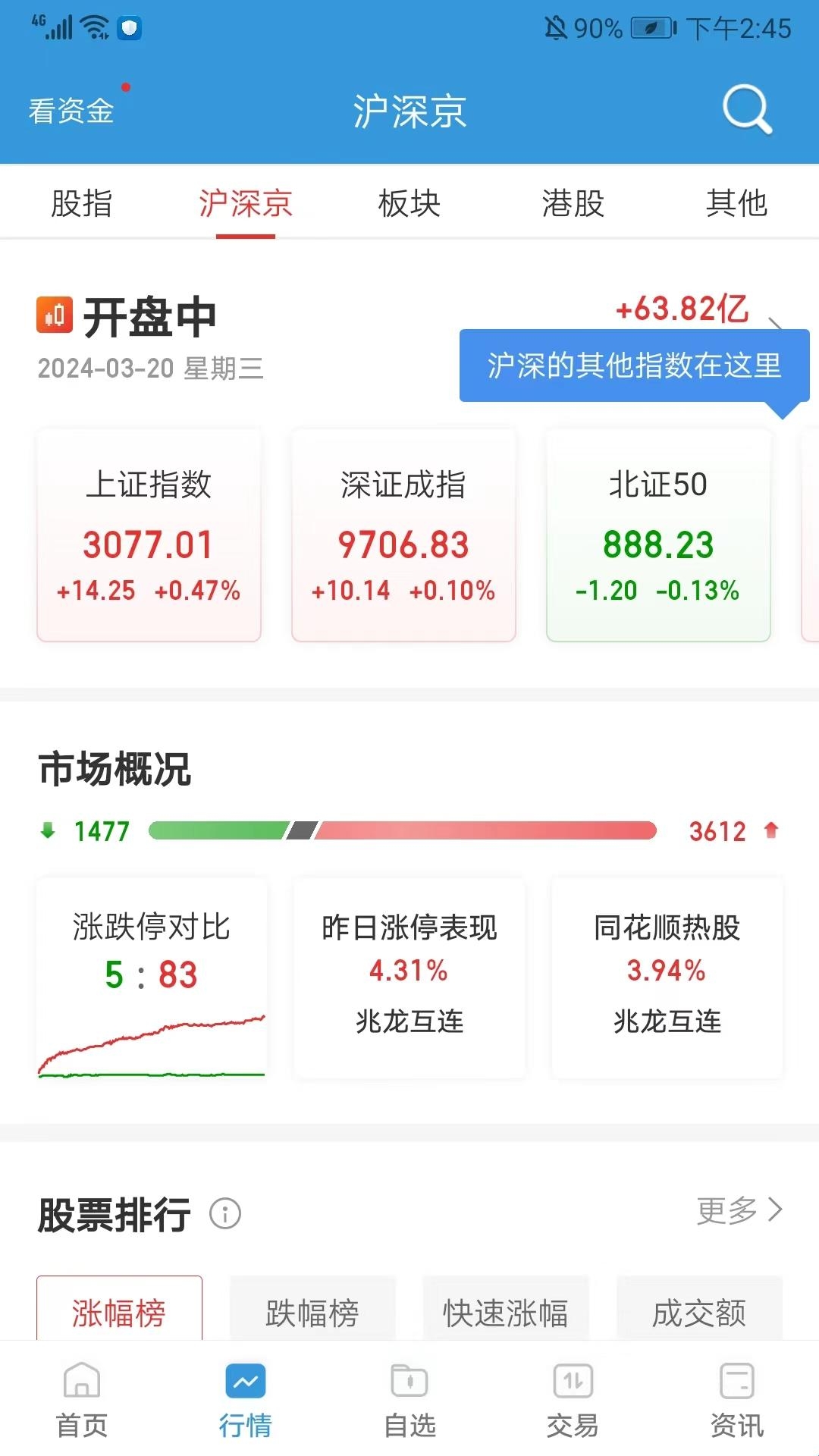Select the 其他 tab
Screen dimensions: 819x1456
click(x=736, y=203)
